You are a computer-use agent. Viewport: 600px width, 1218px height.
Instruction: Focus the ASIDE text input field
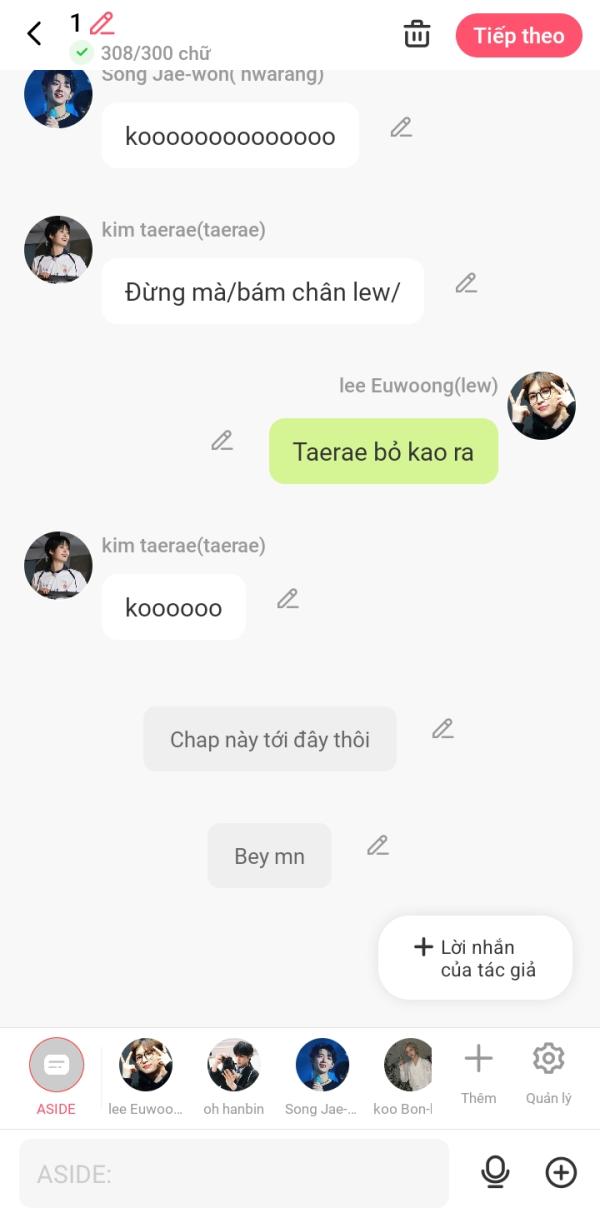click(x=234, y=1173)
